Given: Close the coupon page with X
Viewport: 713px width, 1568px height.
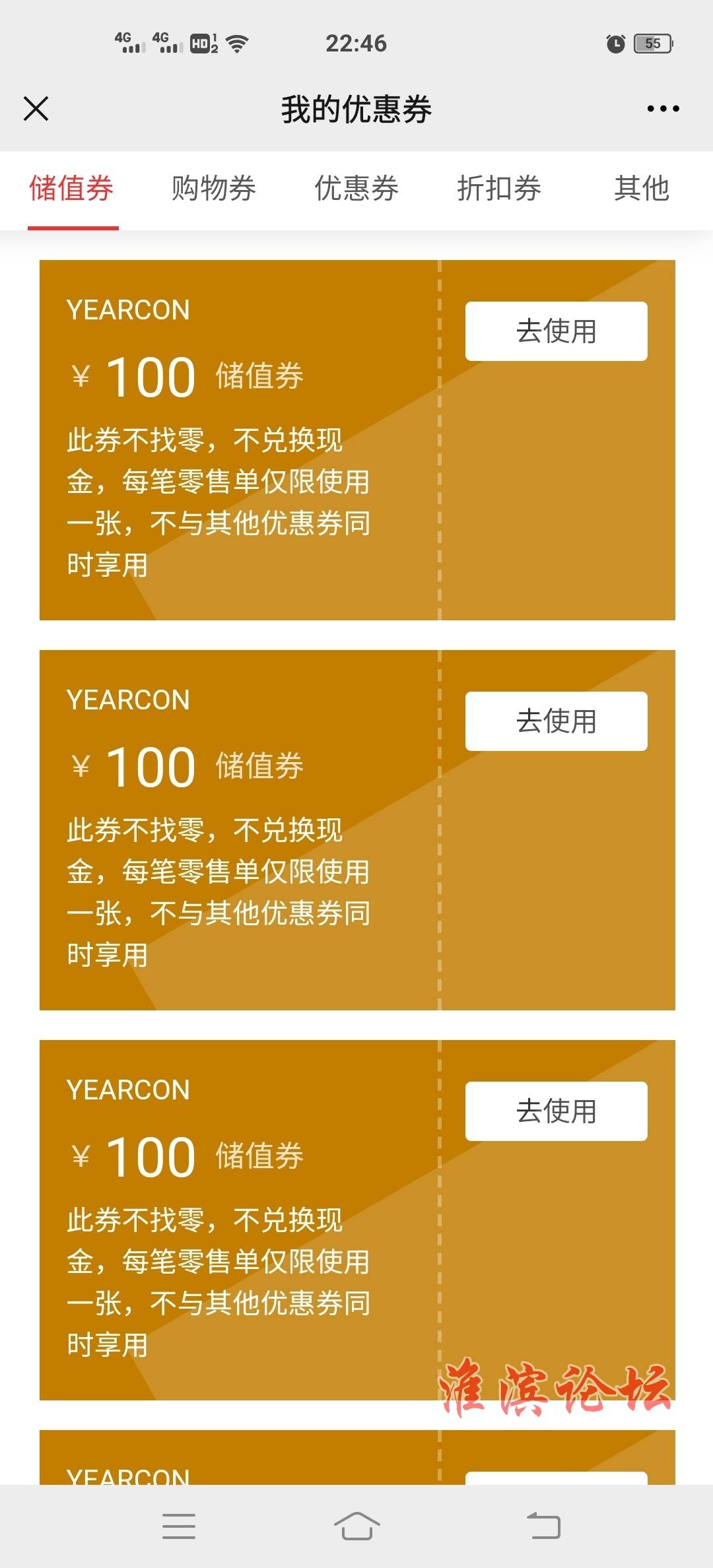Looking at the screenshot, I should click(x=36, y=109).
